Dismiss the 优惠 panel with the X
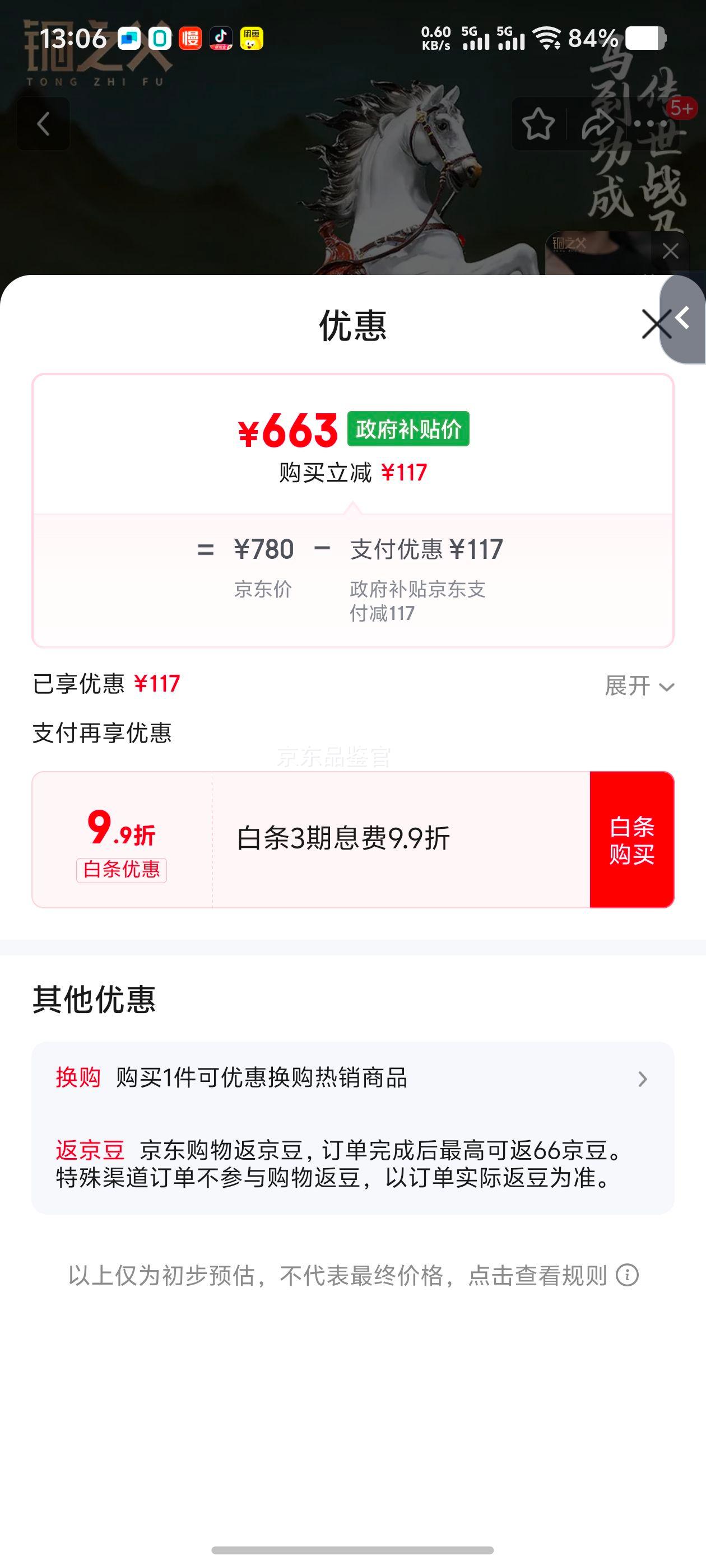The image size is (706, 1568). click(655, 324)
